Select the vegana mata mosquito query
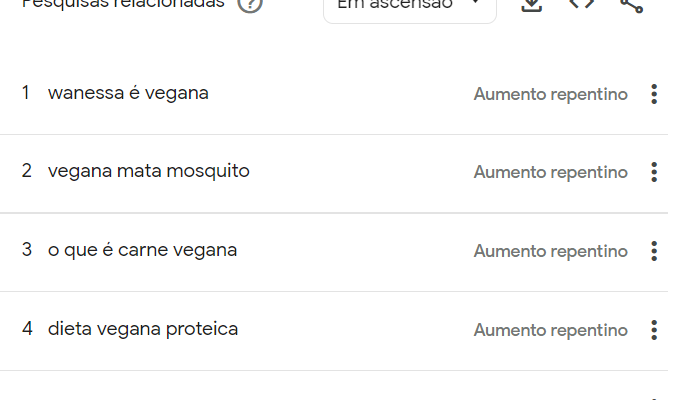This screenshot has height=400, width=677. click(x=149, y=171)
